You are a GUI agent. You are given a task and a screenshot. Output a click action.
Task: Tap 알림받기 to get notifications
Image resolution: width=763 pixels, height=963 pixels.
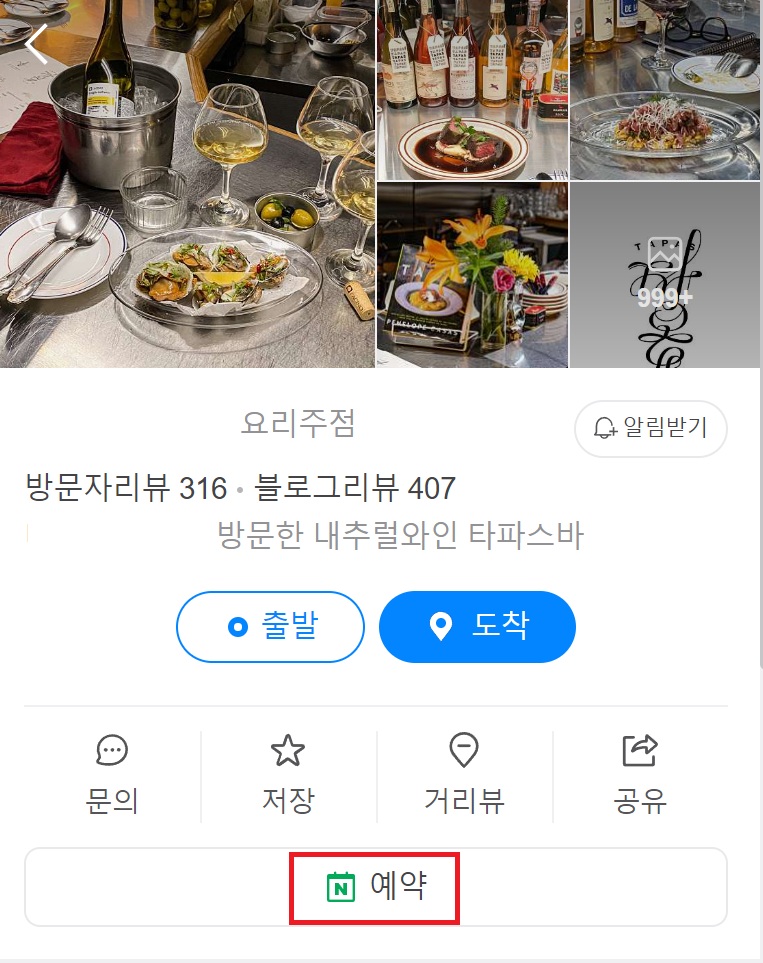650,428
